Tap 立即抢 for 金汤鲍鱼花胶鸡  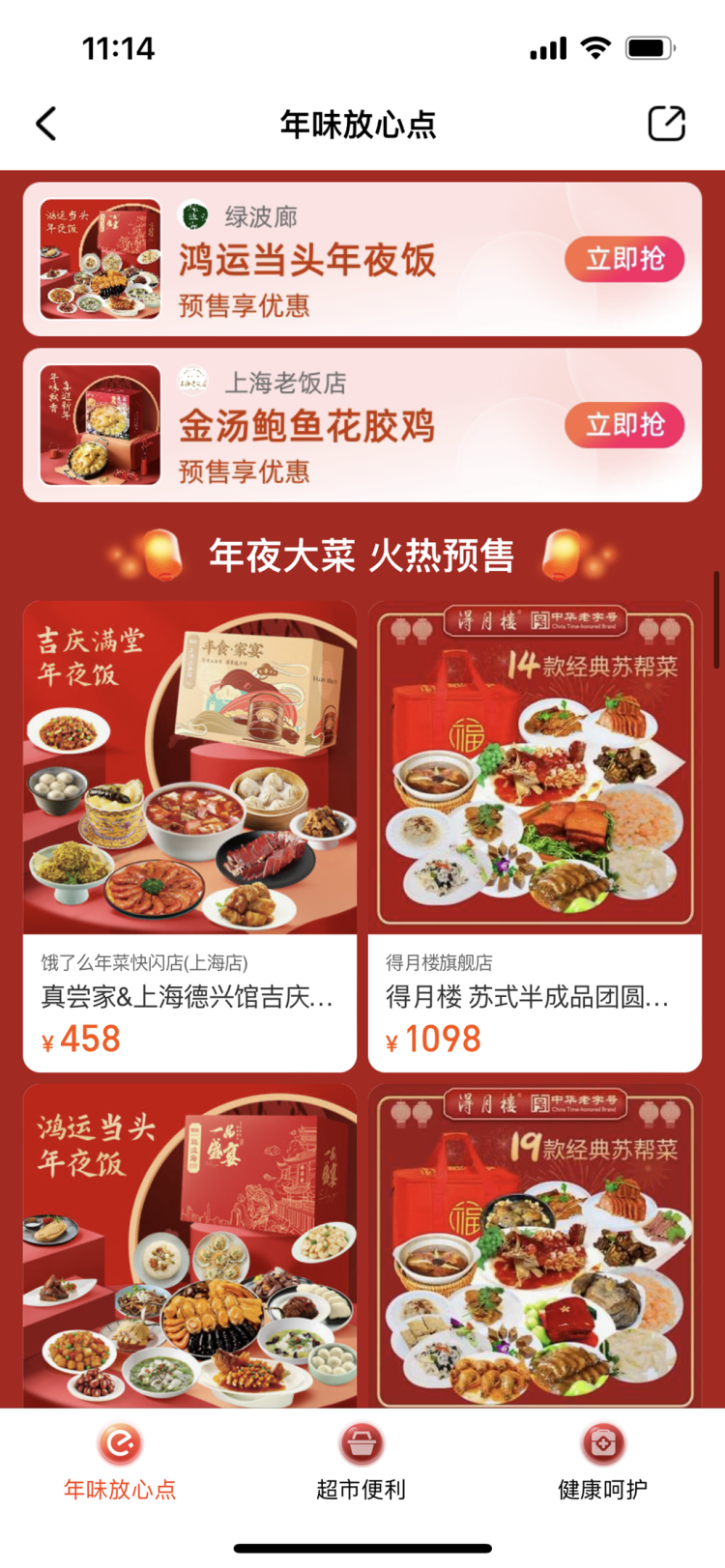click(624, 425)
